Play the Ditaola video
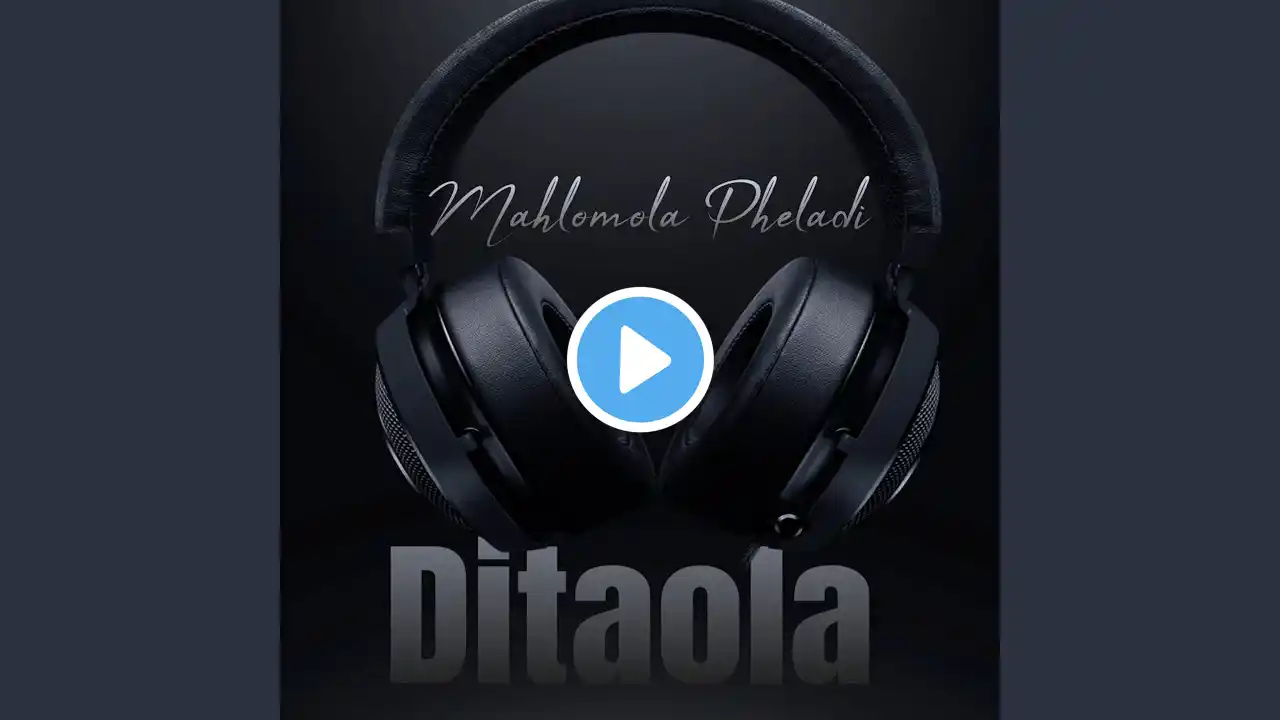Screen dimensions: 1280x720 (x=640, y=360)
